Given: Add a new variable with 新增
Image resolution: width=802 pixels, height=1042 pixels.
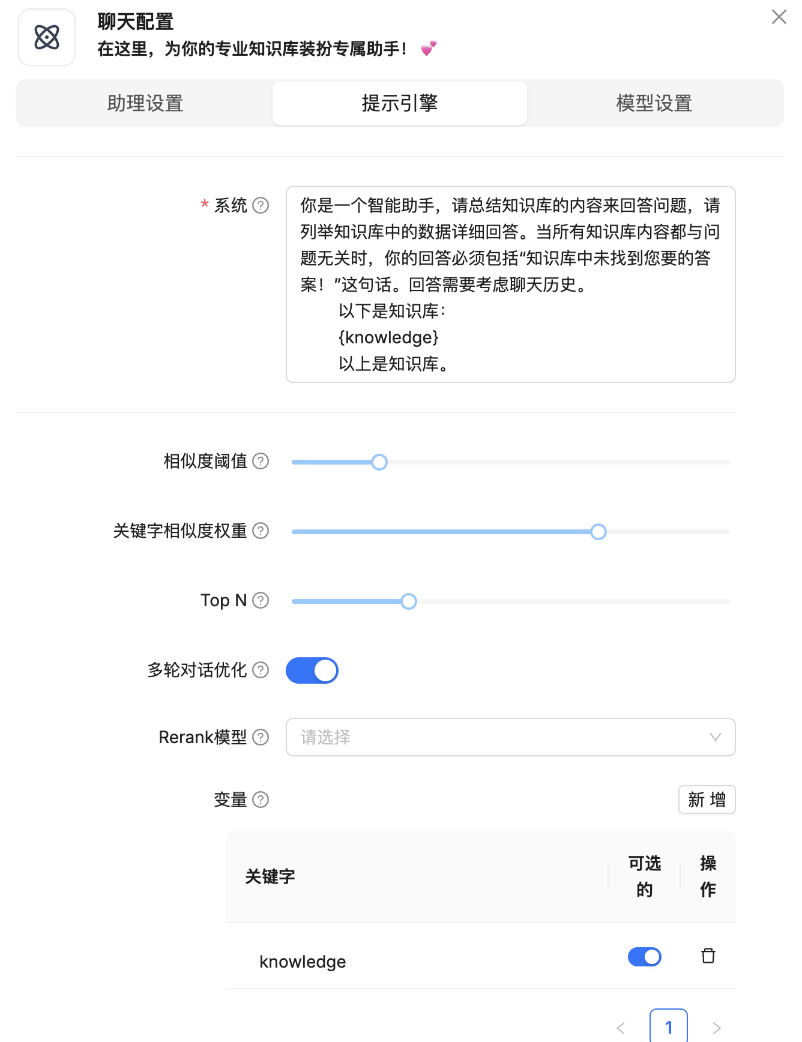Looking at the screenshot, I should 707,800.
